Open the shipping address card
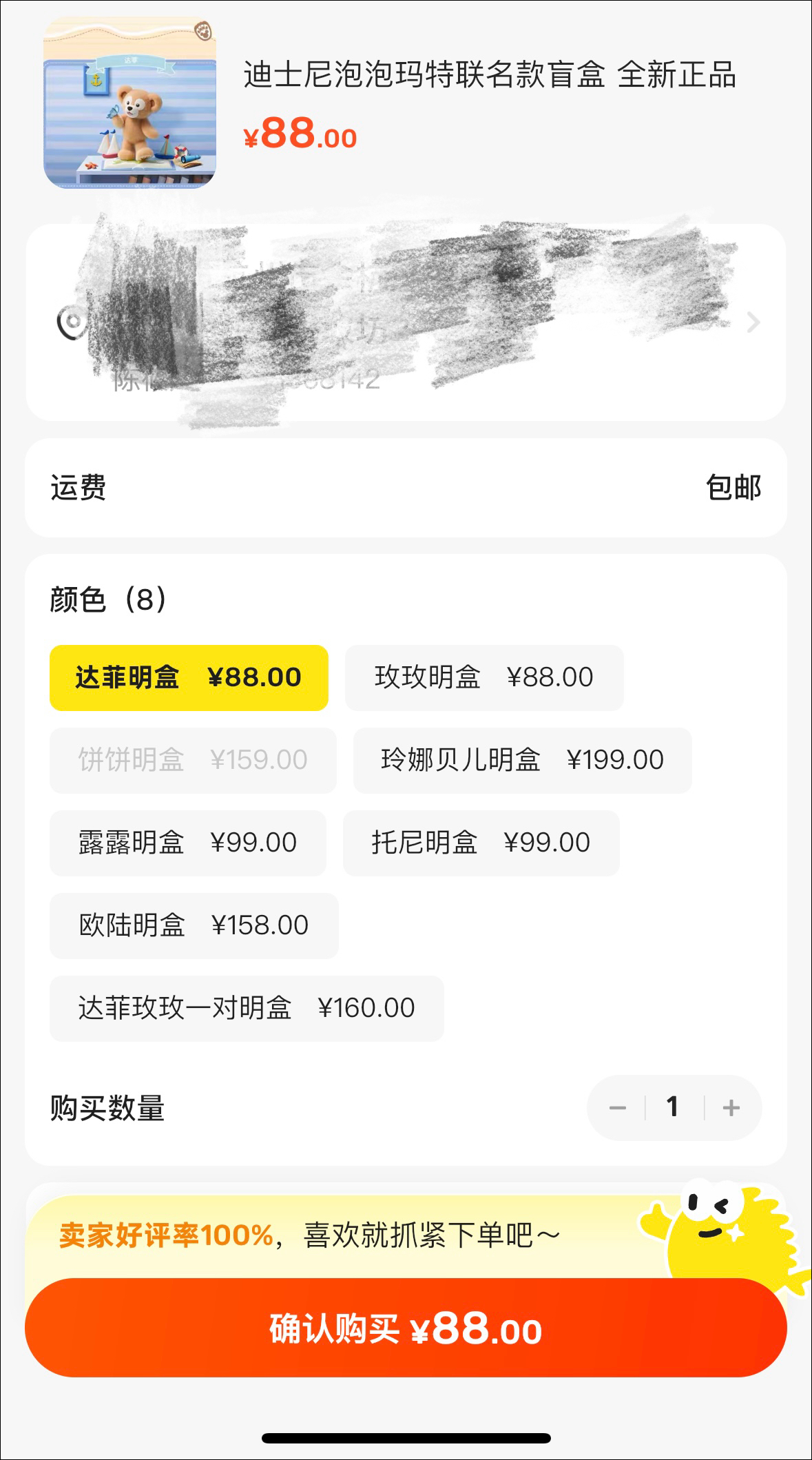This screenshot has height=1460, width=812. point(406,322)
